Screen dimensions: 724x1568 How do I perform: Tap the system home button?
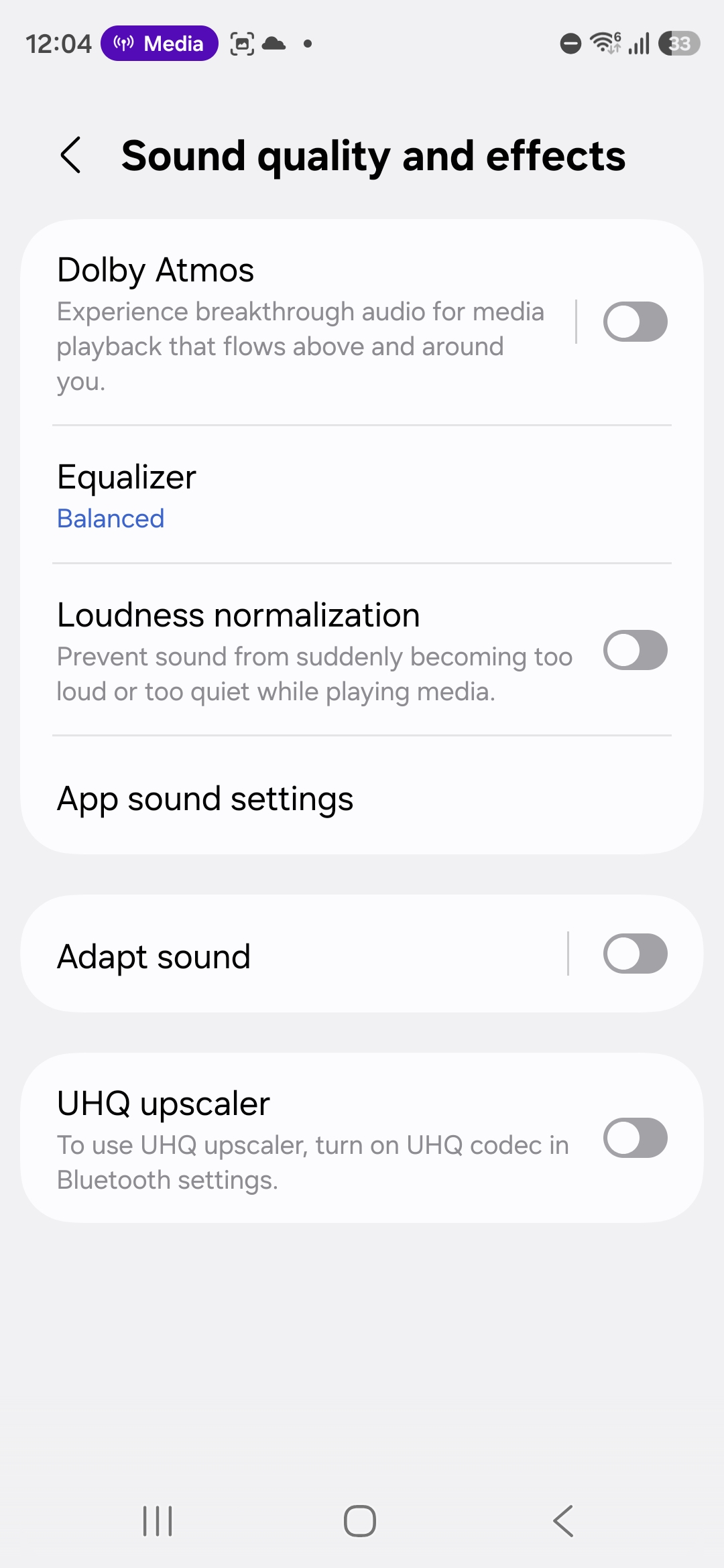(x=360, y=1520)
